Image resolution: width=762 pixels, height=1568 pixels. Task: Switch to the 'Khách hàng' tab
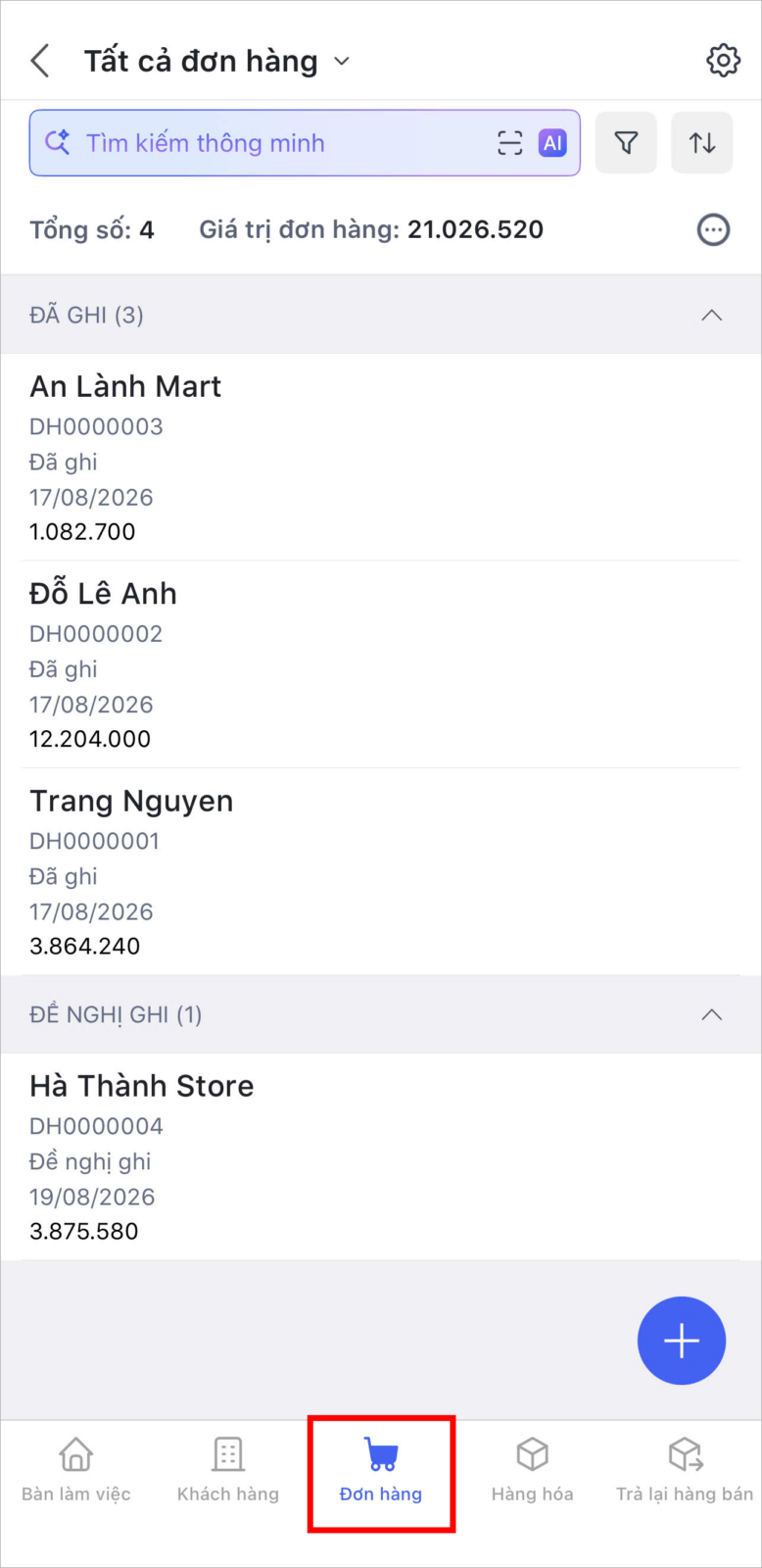228,1470
